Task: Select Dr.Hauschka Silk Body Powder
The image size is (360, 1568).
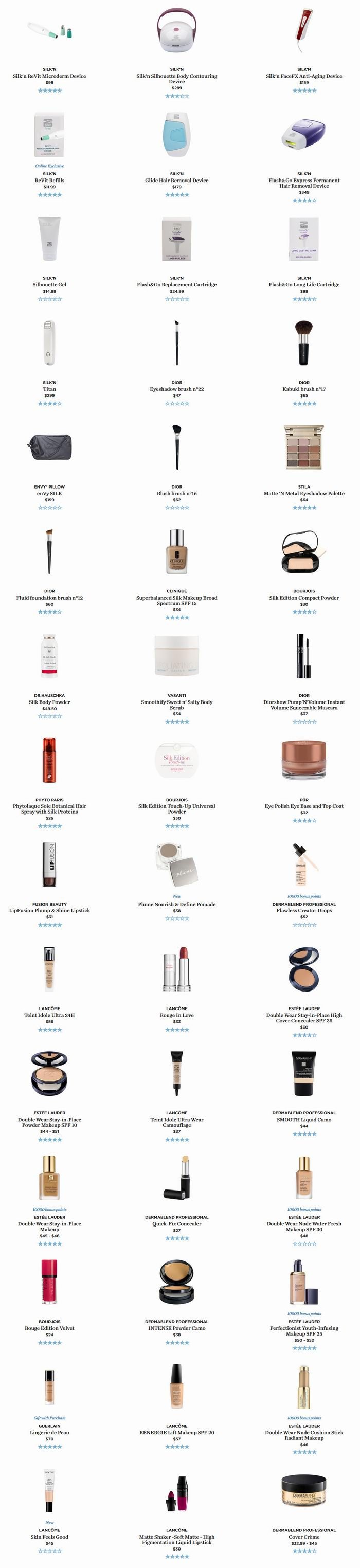Action: [x=49, y=702]
